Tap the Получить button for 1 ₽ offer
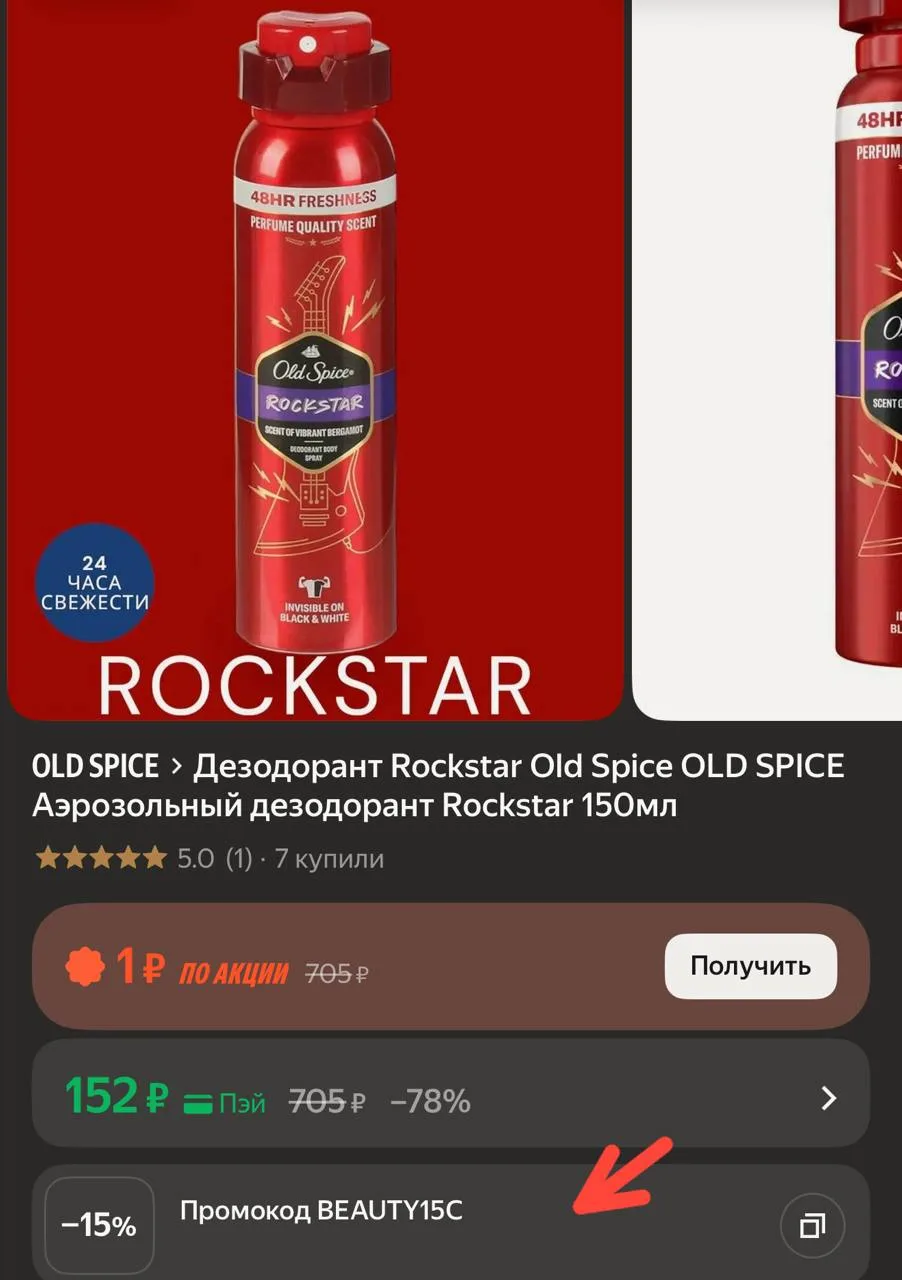Screen dimensions: 902x1280 point(750,966)
